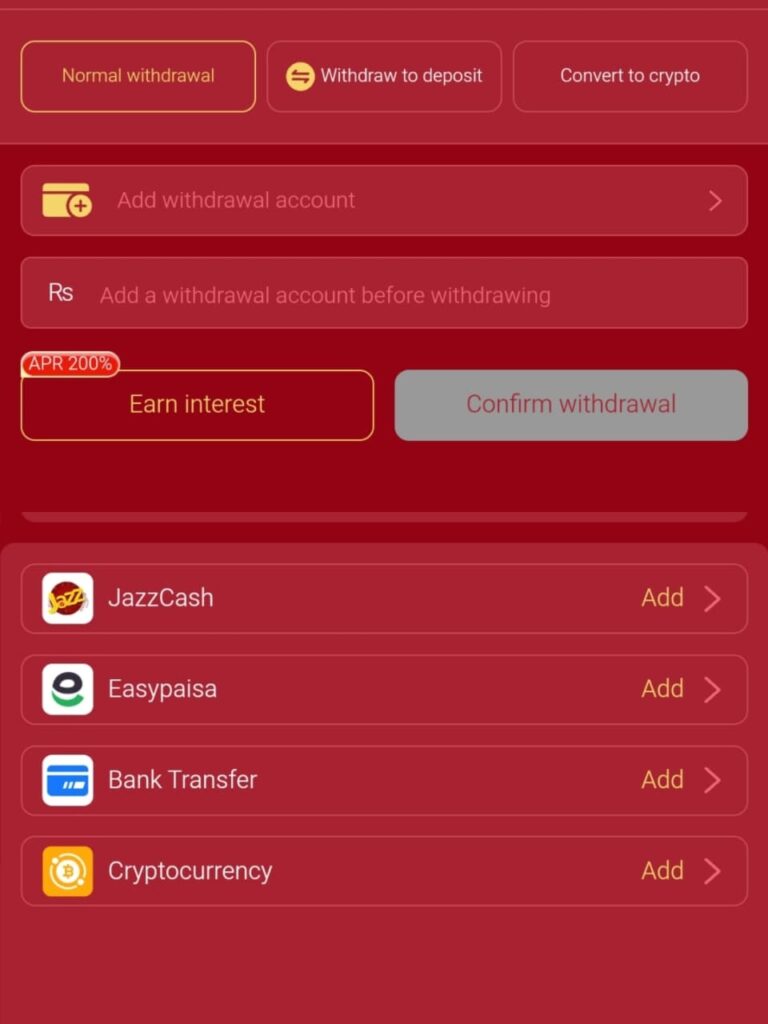Switch to Withdraw to deposit
768x1024 pixels.
coord(384,76)
